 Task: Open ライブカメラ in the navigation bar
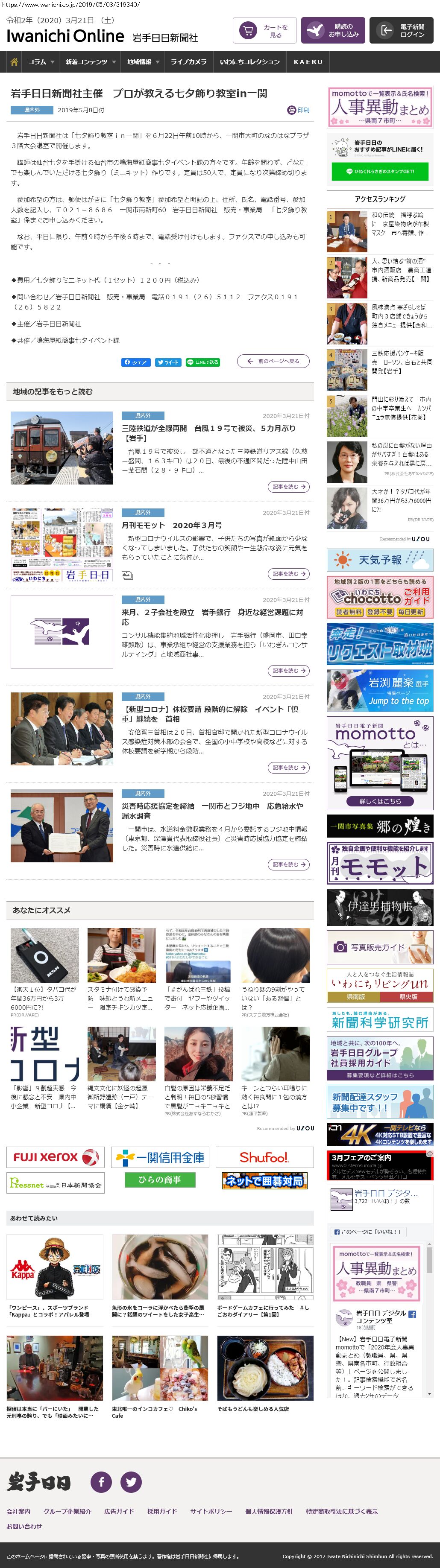click(x=188, y=62)
